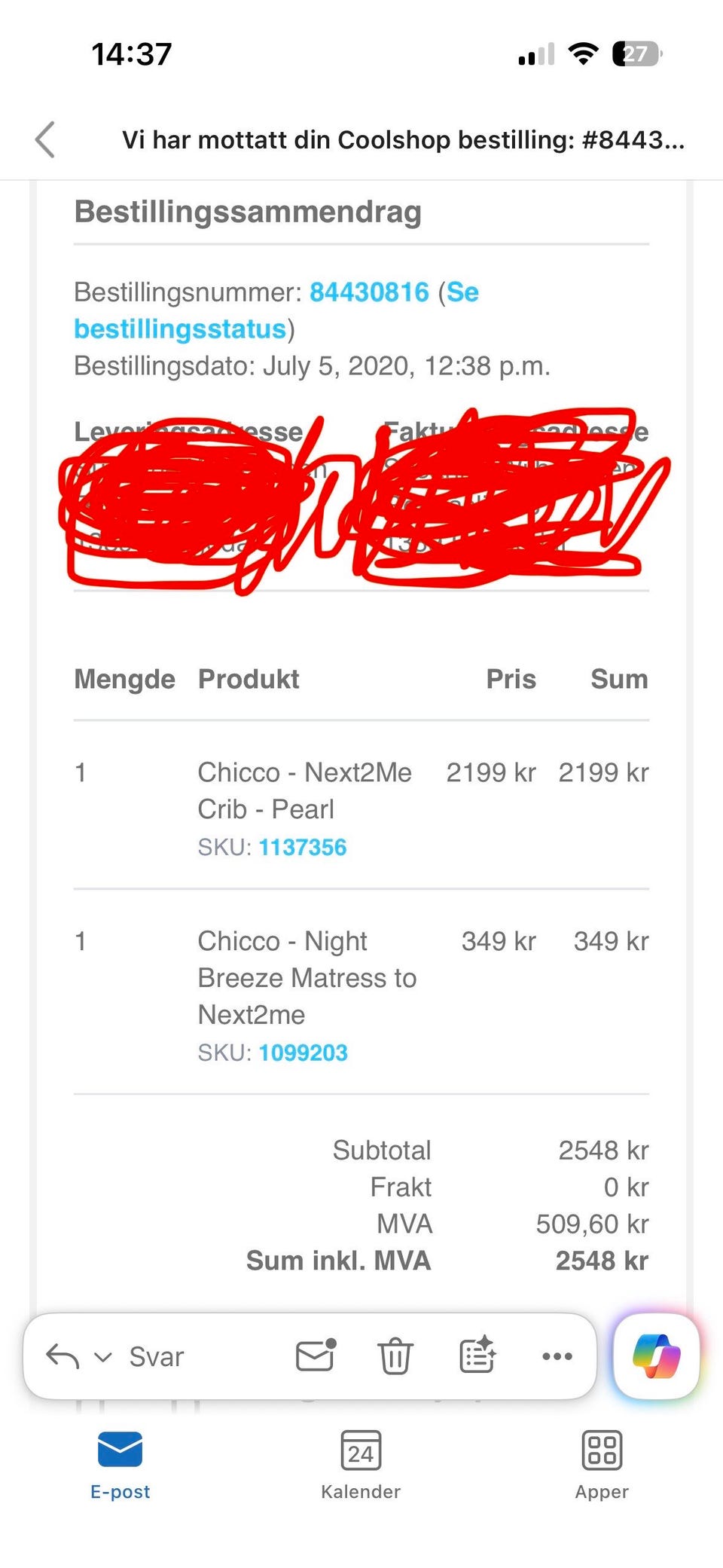Launch the Copilot assistant button
The width and height of the screenshot is (723, 1568).
click(x=657, y=1356)
